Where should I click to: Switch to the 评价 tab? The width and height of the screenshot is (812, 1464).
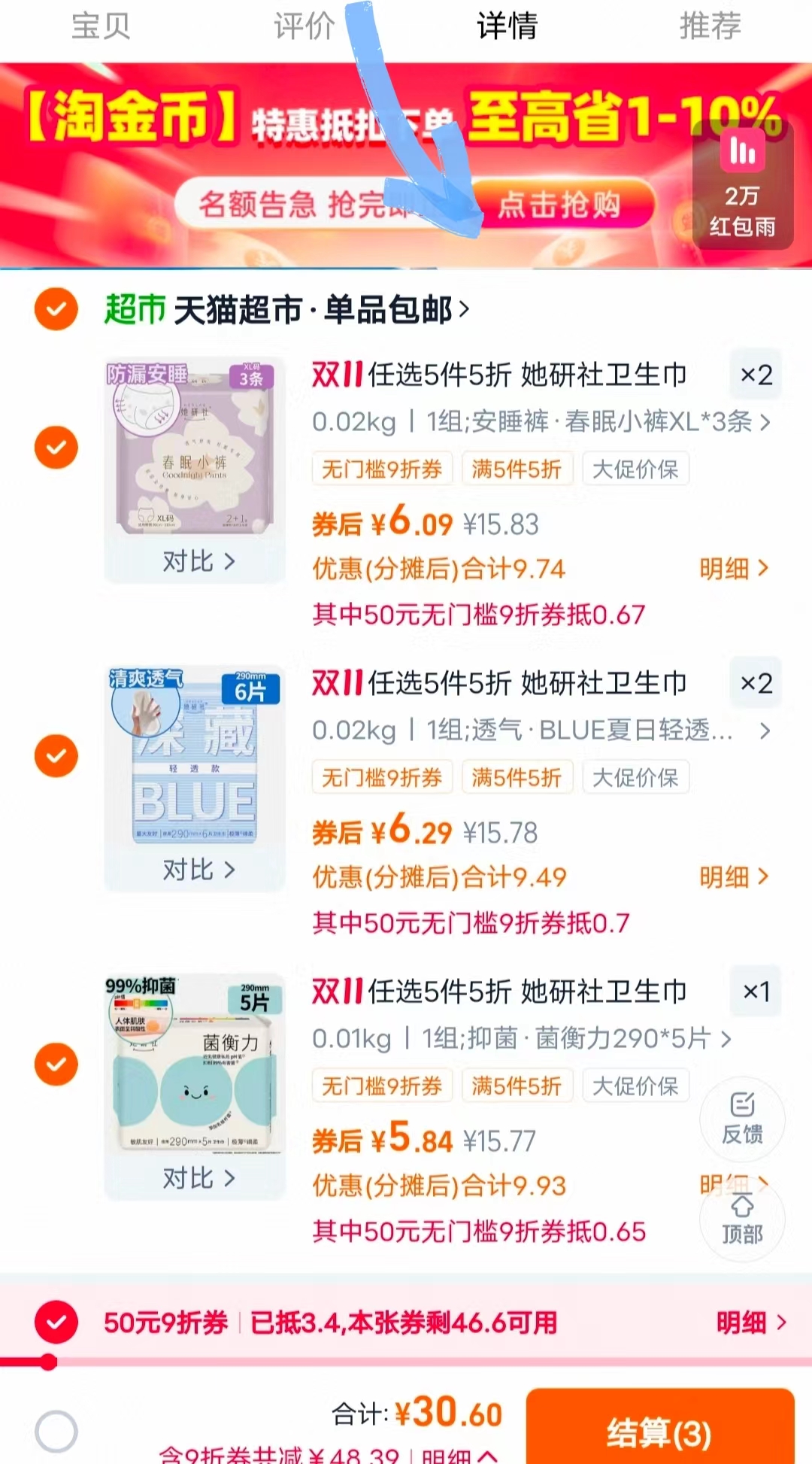[304, 27]
